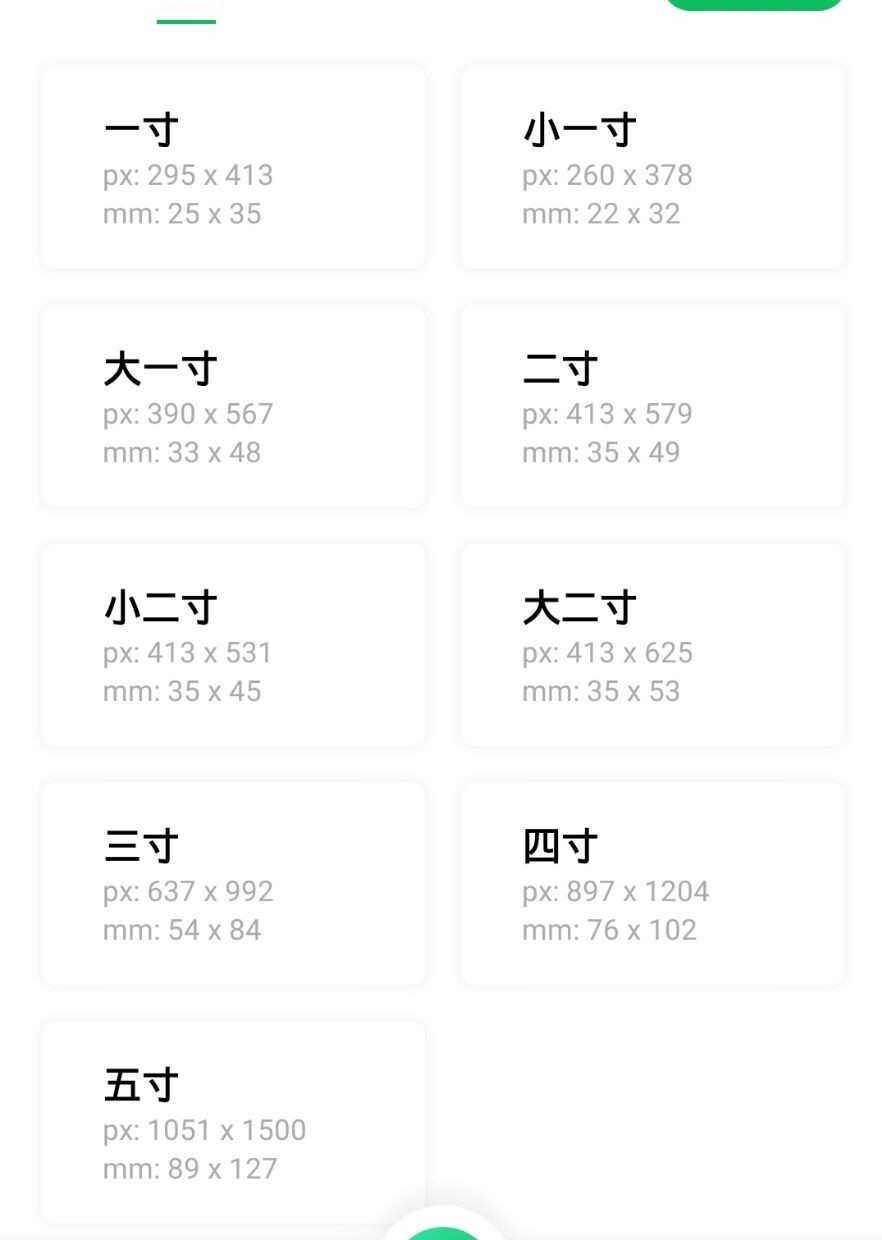
Task: Open the green button in the top right corner
Action: pyautogui.click(x=756, y=5)
